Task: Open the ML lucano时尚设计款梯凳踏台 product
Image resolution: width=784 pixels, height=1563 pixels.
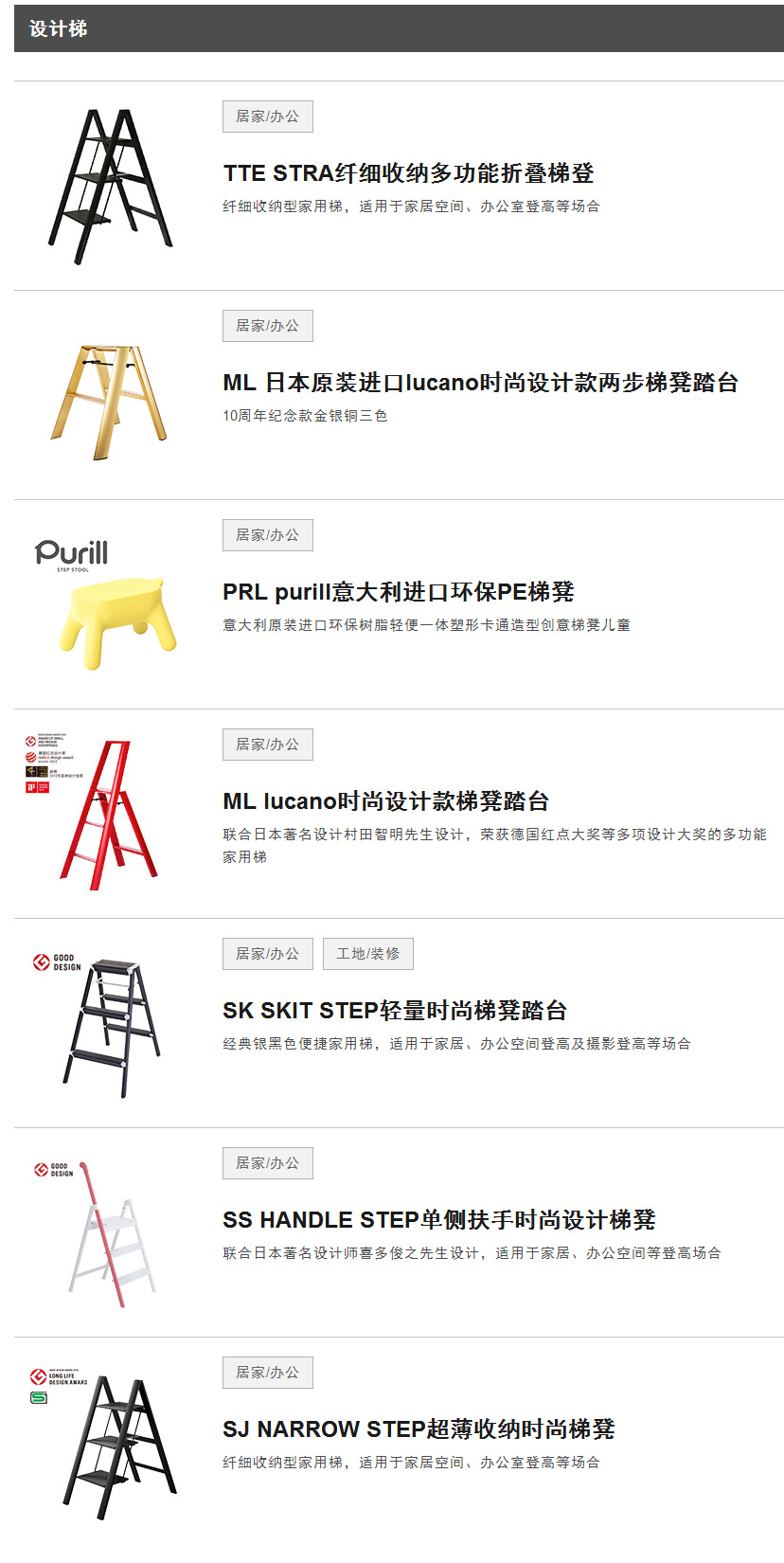Action: tap(385, 801)
